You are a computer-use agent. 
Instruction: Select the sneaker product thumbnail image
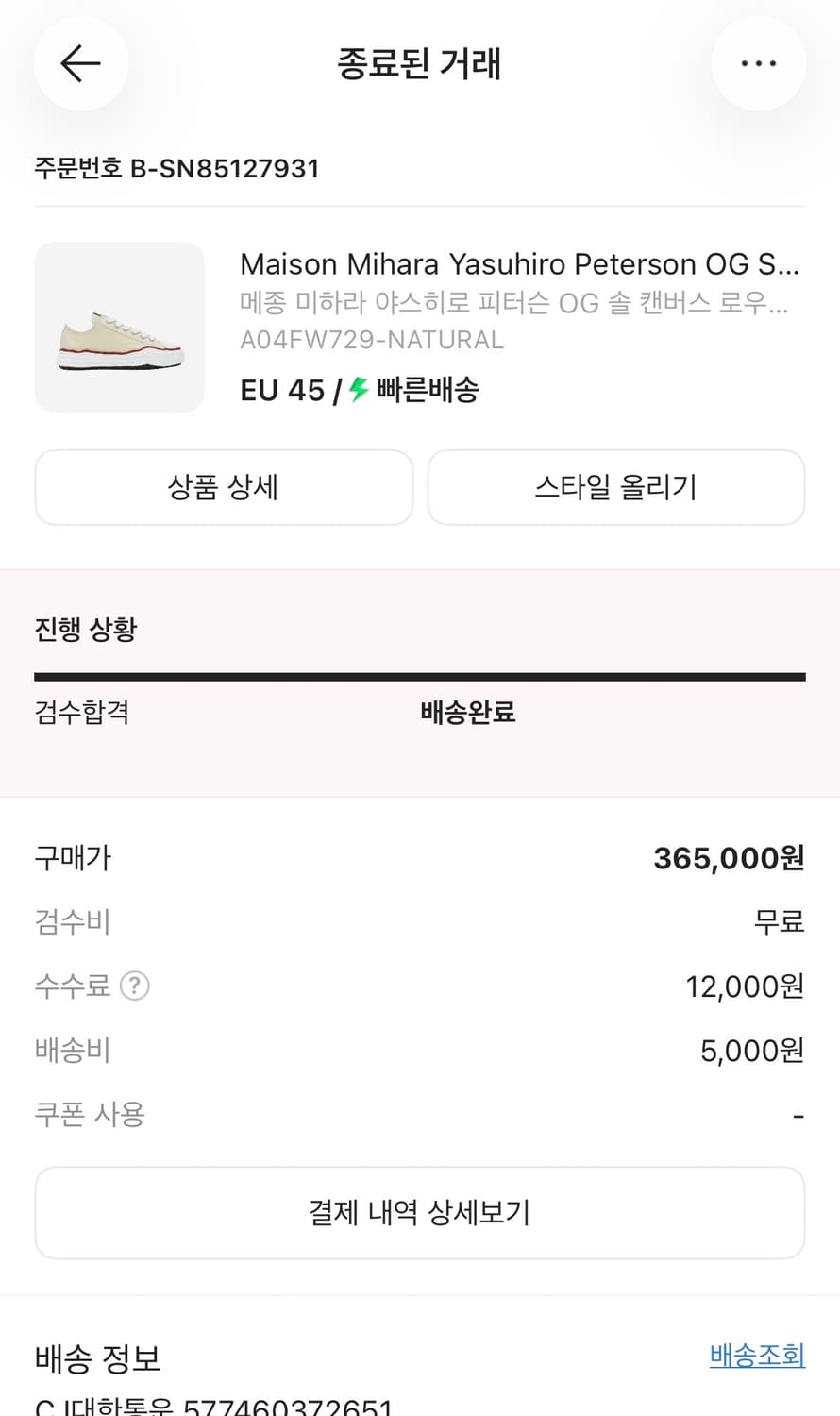pyautogui.click(x=118, y=328)
